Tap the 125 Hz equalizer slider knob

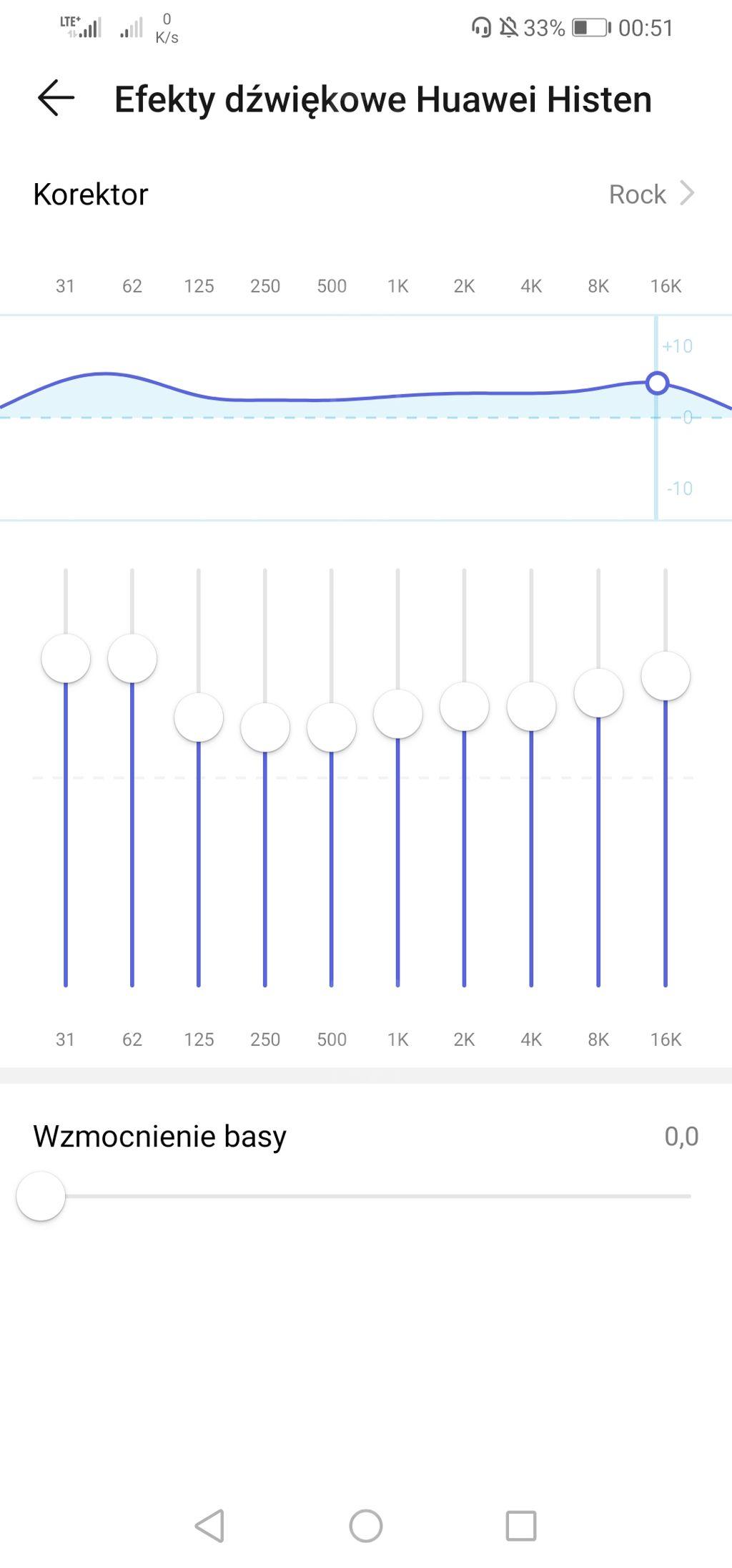199,717
